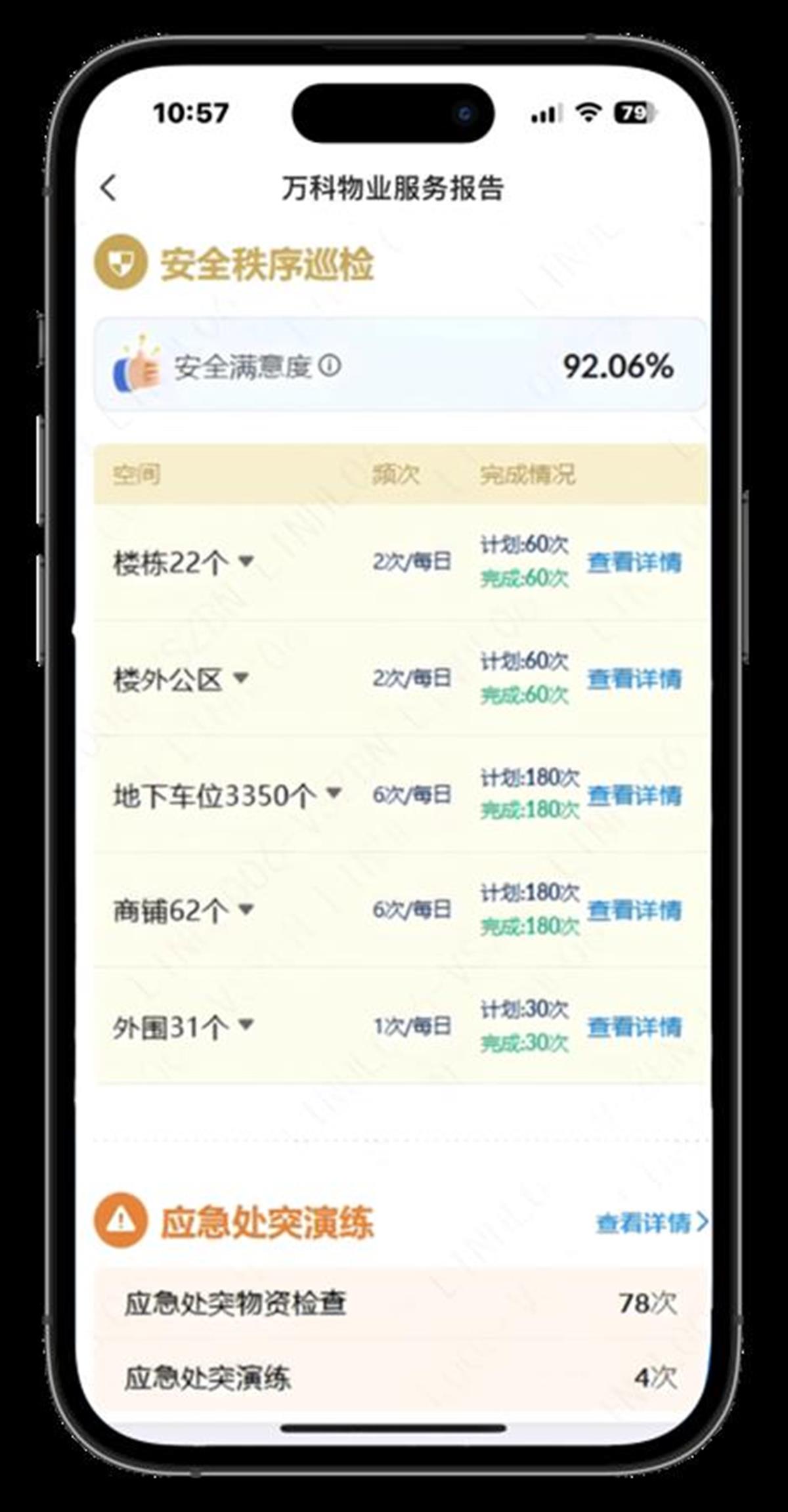Expand the 外围31个 row
Screen dimensions: 788x1512
pyautogui.click(x=246, y=1024)
